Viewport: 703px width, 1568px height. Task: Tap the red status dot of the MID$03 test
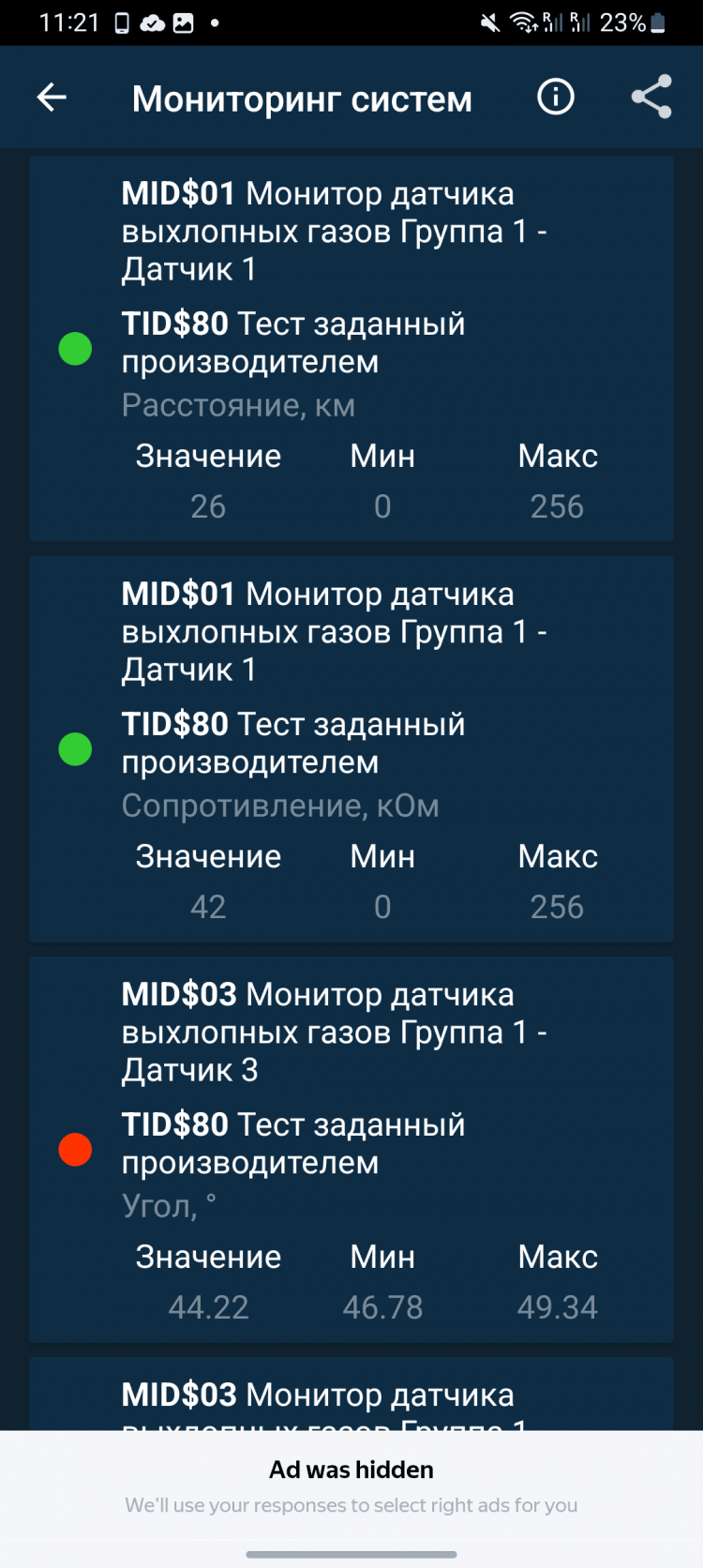tap(75, 1150)
